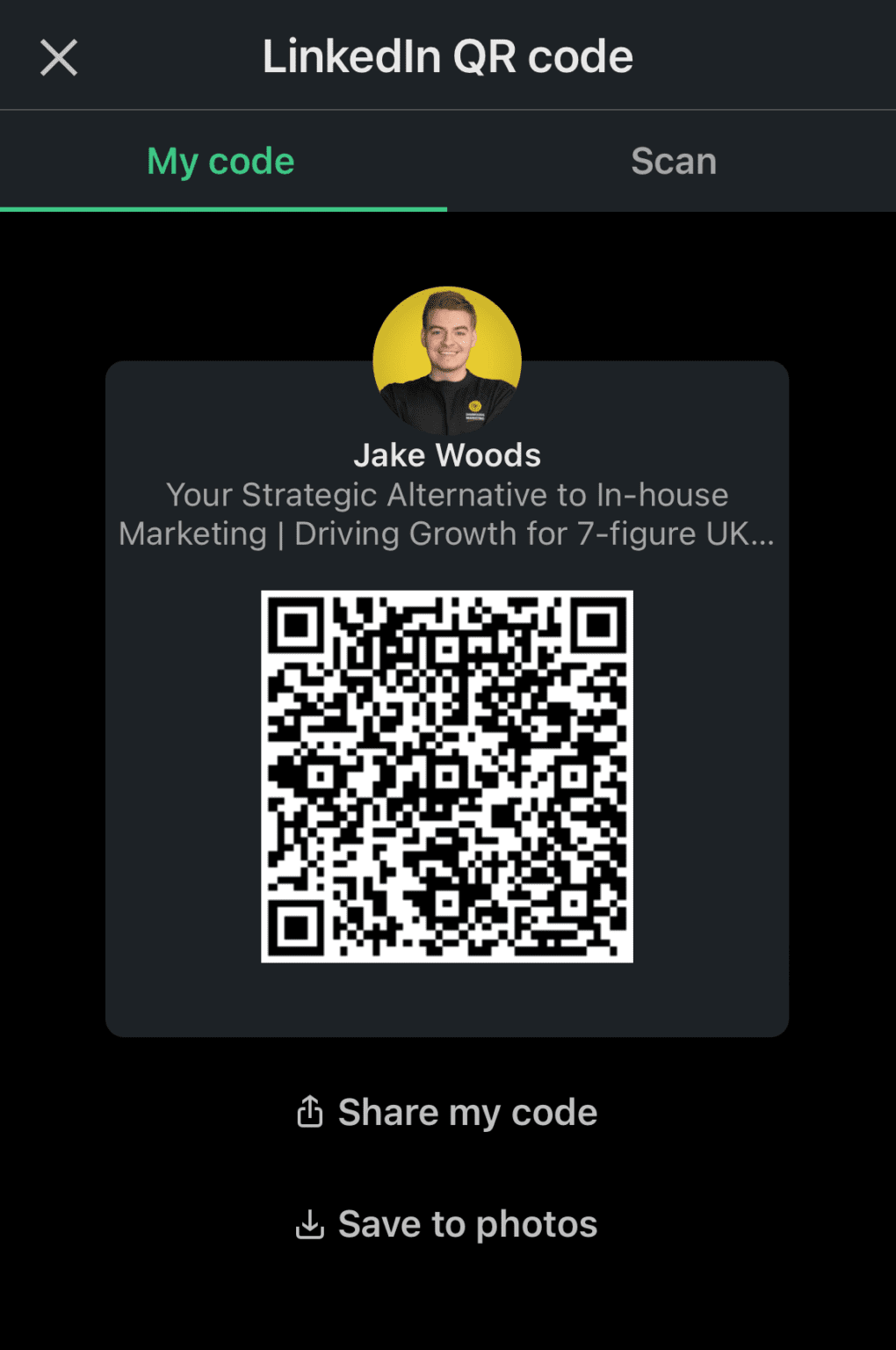Select the My code tab
896x1350 pixels.
[x=220, y=161]
